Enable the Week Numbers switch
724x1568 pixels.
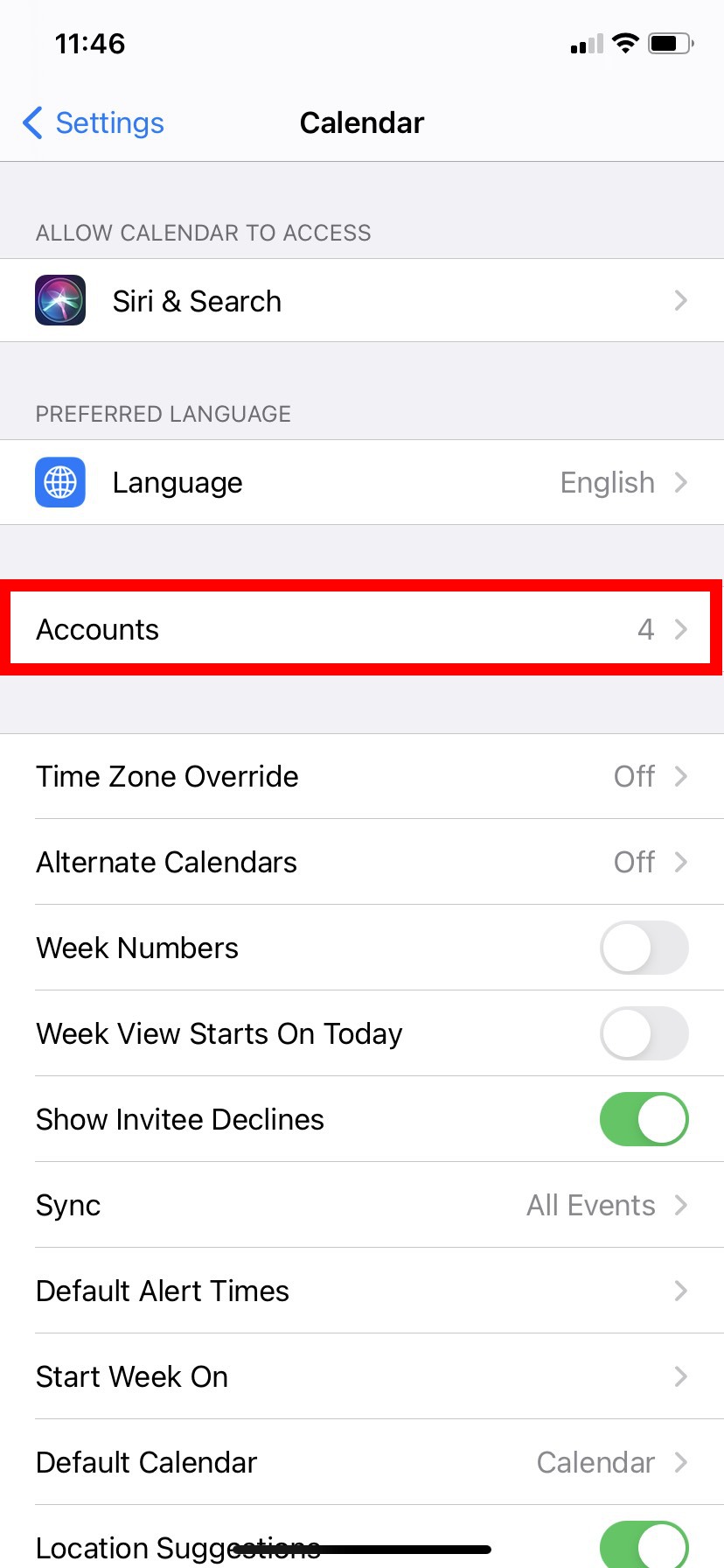[644, 948]
